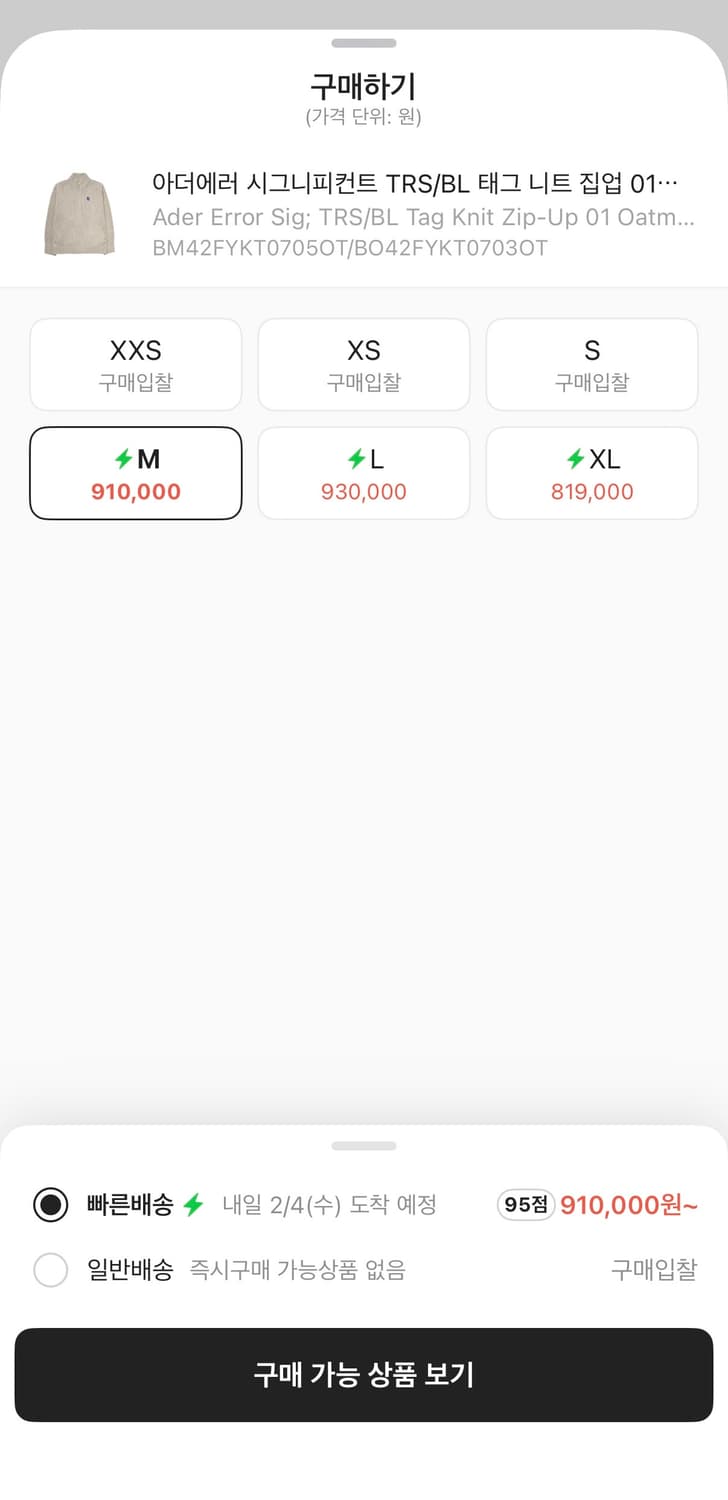The height and width of the screenshot is (1500, 728).
Task: Select size XXS 구매입찰
Action: (136, 365)
